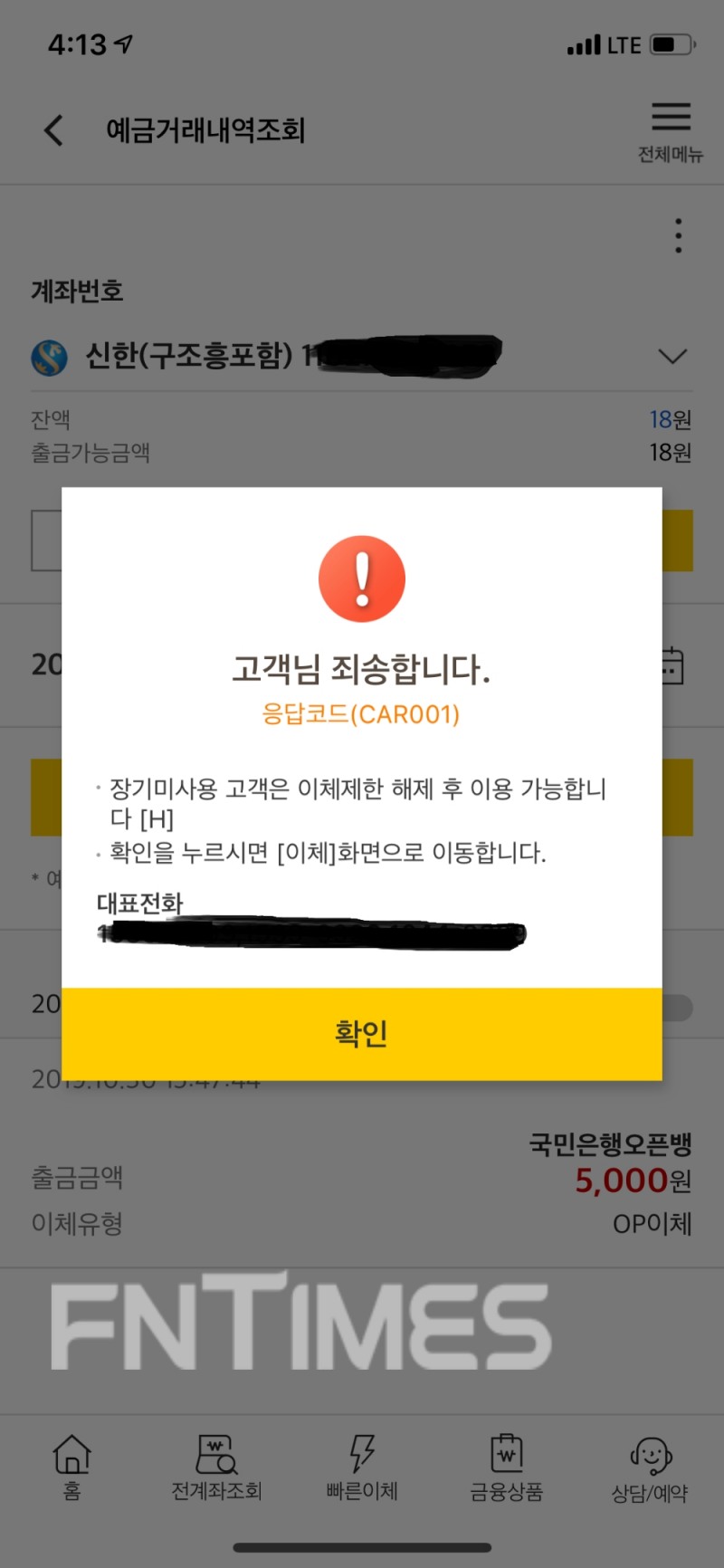Open the 금융상품 tab
724x1568 pixels.
point(506,1467)
